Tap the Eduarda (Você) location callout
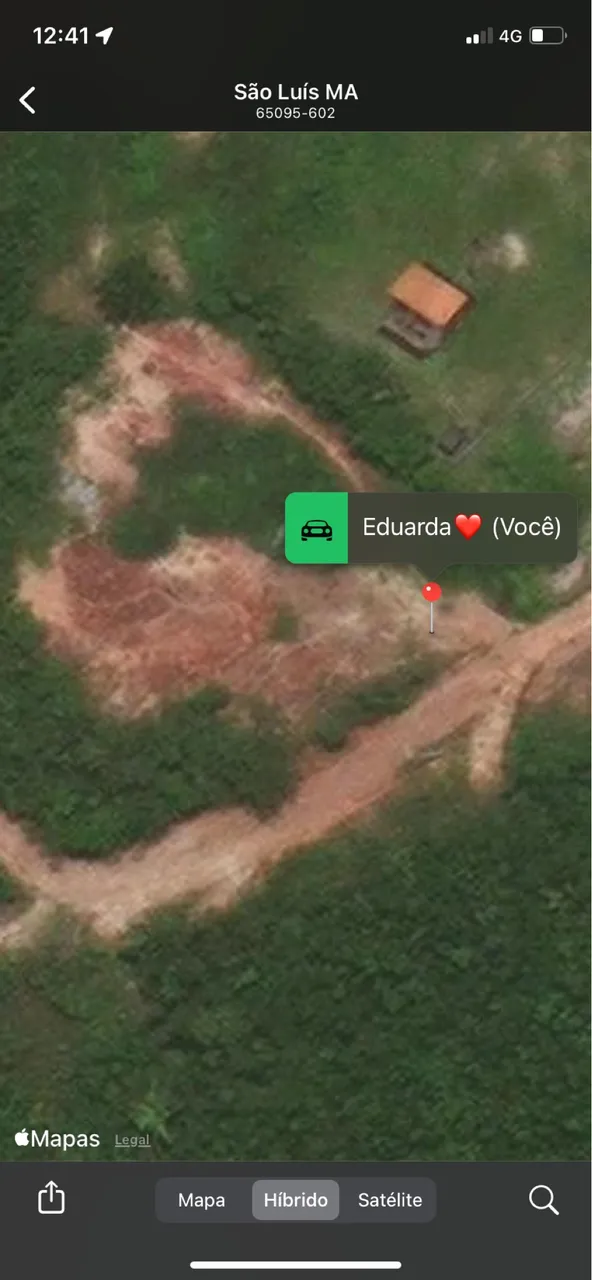The image size is (592, 1280). (431, 528)
